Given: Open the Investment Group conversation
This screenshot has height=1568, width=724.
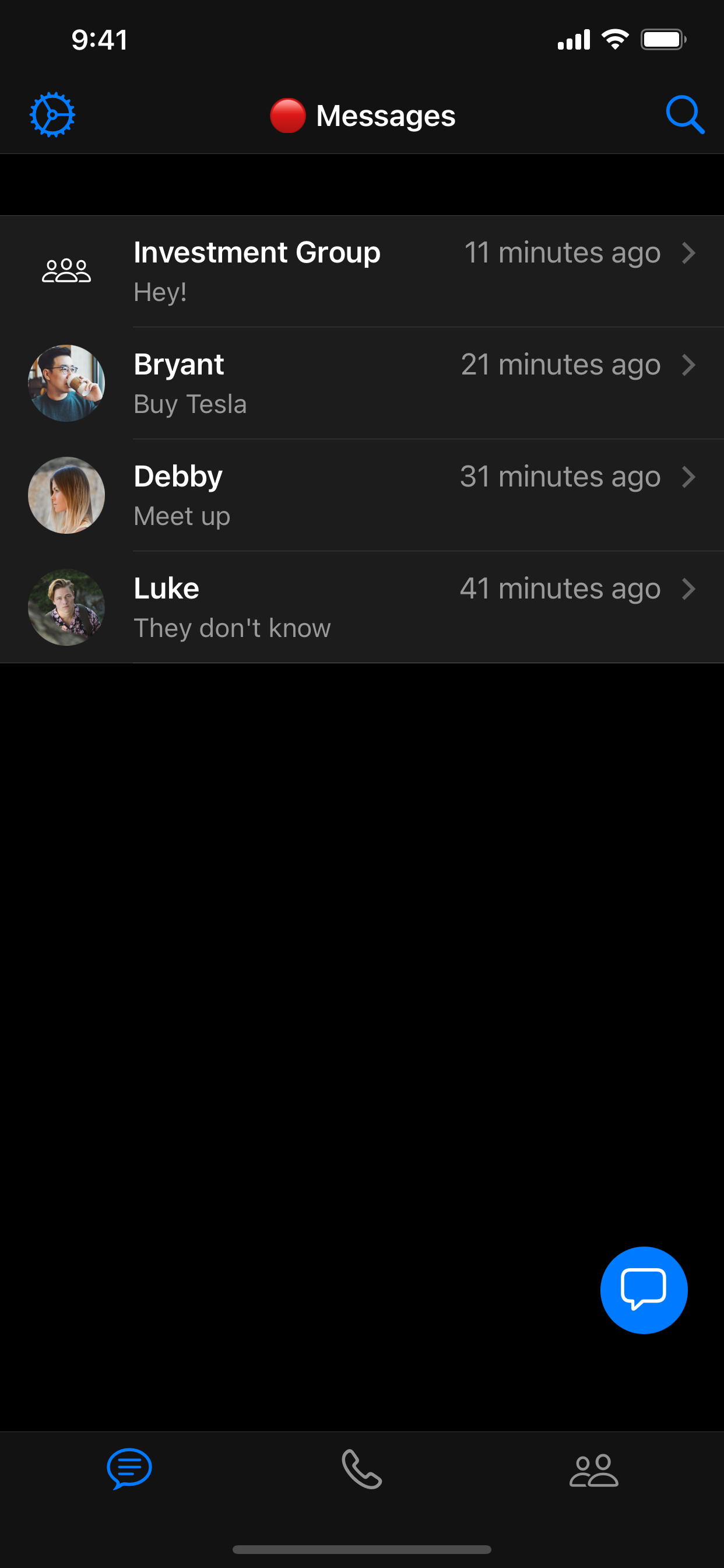Looking at the screenshot, I should [362, 271].
